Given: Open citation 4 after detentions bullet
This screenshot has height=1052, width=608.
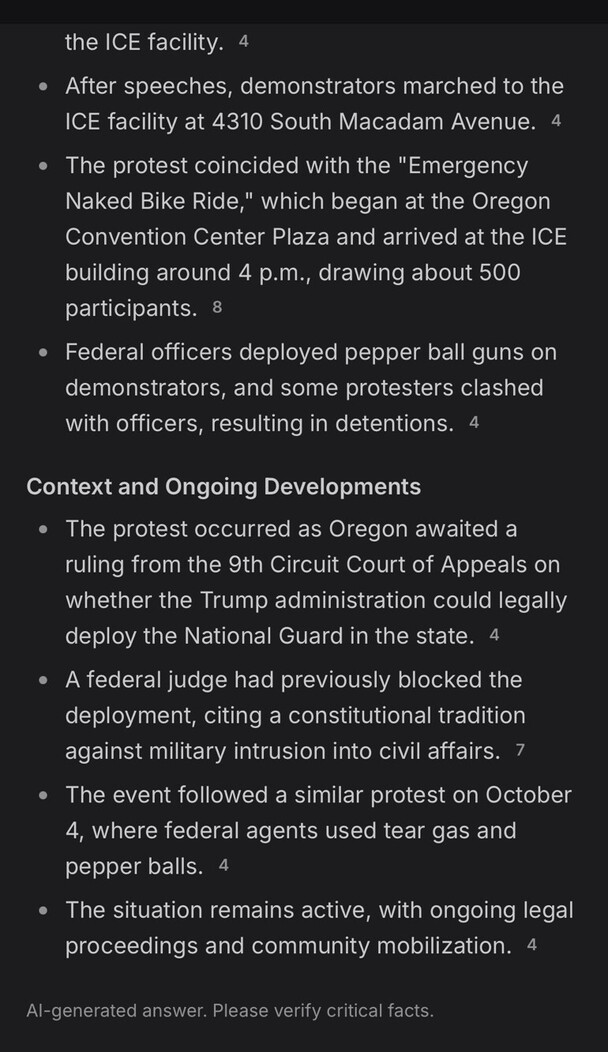Looking at the screenshot, I should click(x=474, y=423).
